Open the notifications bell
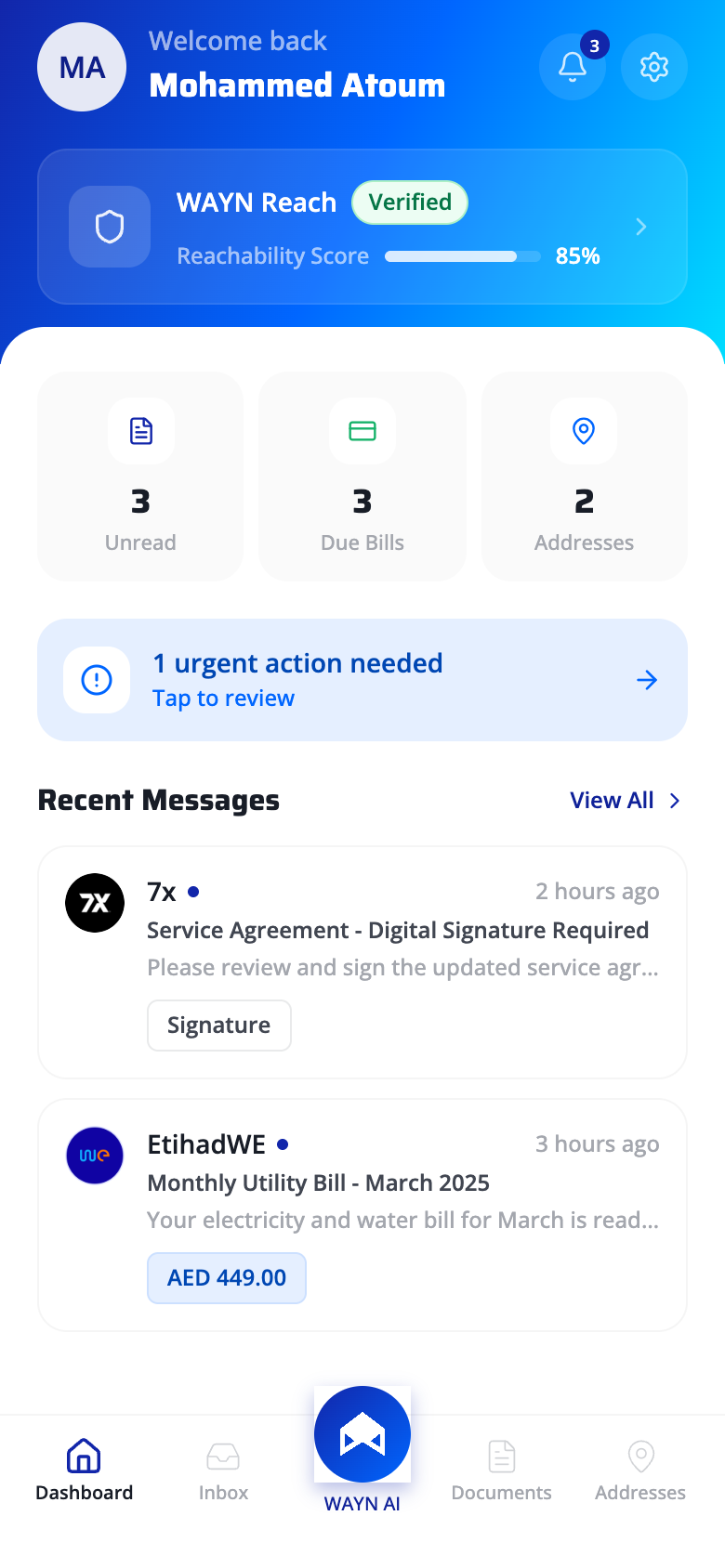The width and height of the screenshot is (725, 1568). tap(573, 67)
